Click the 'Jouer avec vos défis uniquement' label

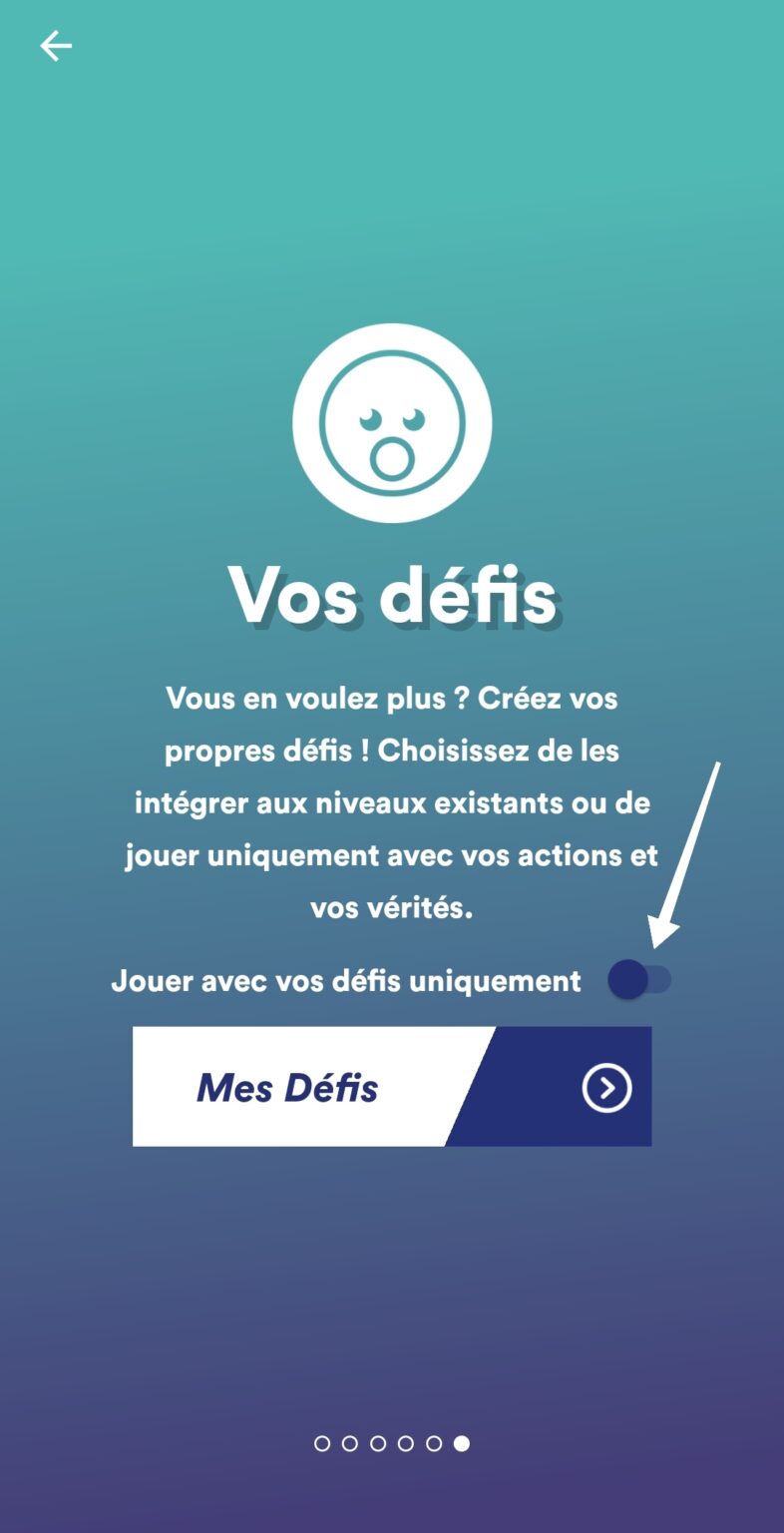tap(347, 982)
